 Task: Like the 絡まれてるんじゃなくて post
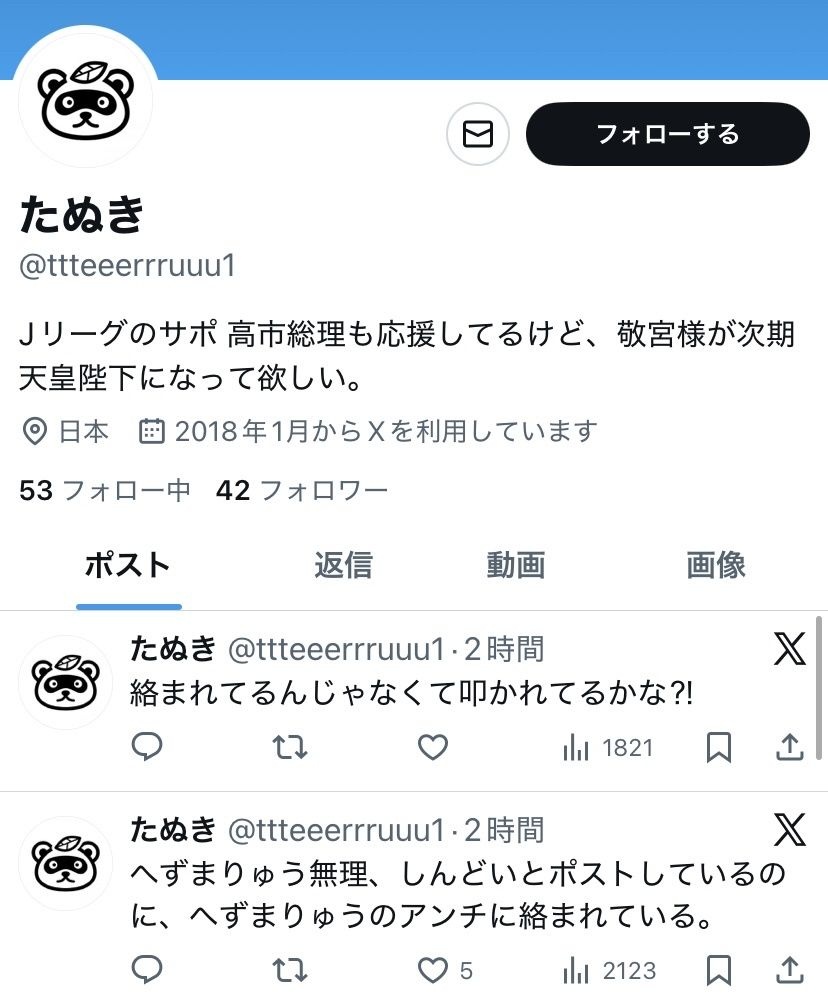point(432,747)
